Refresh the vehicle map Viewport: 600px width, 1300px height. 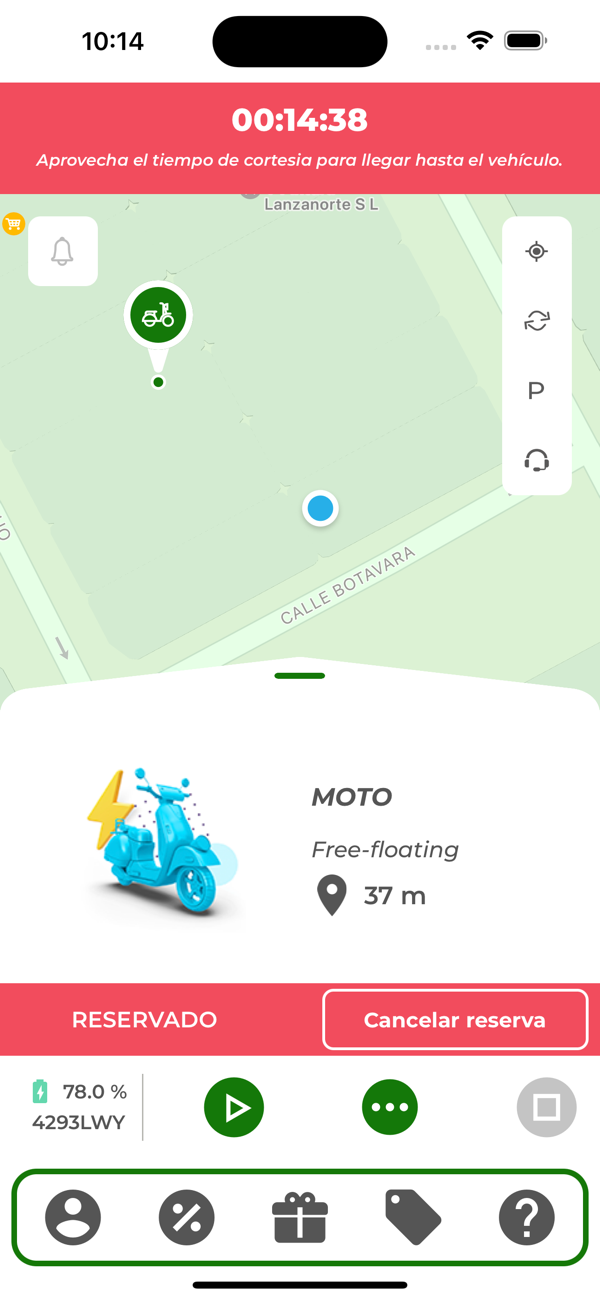pos(537,321)
